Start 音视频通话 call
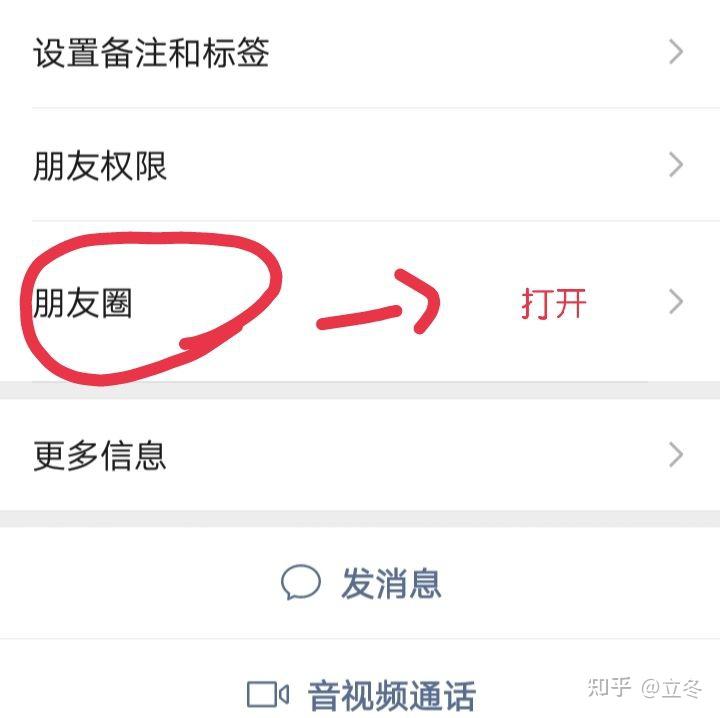 coord(361,694)
